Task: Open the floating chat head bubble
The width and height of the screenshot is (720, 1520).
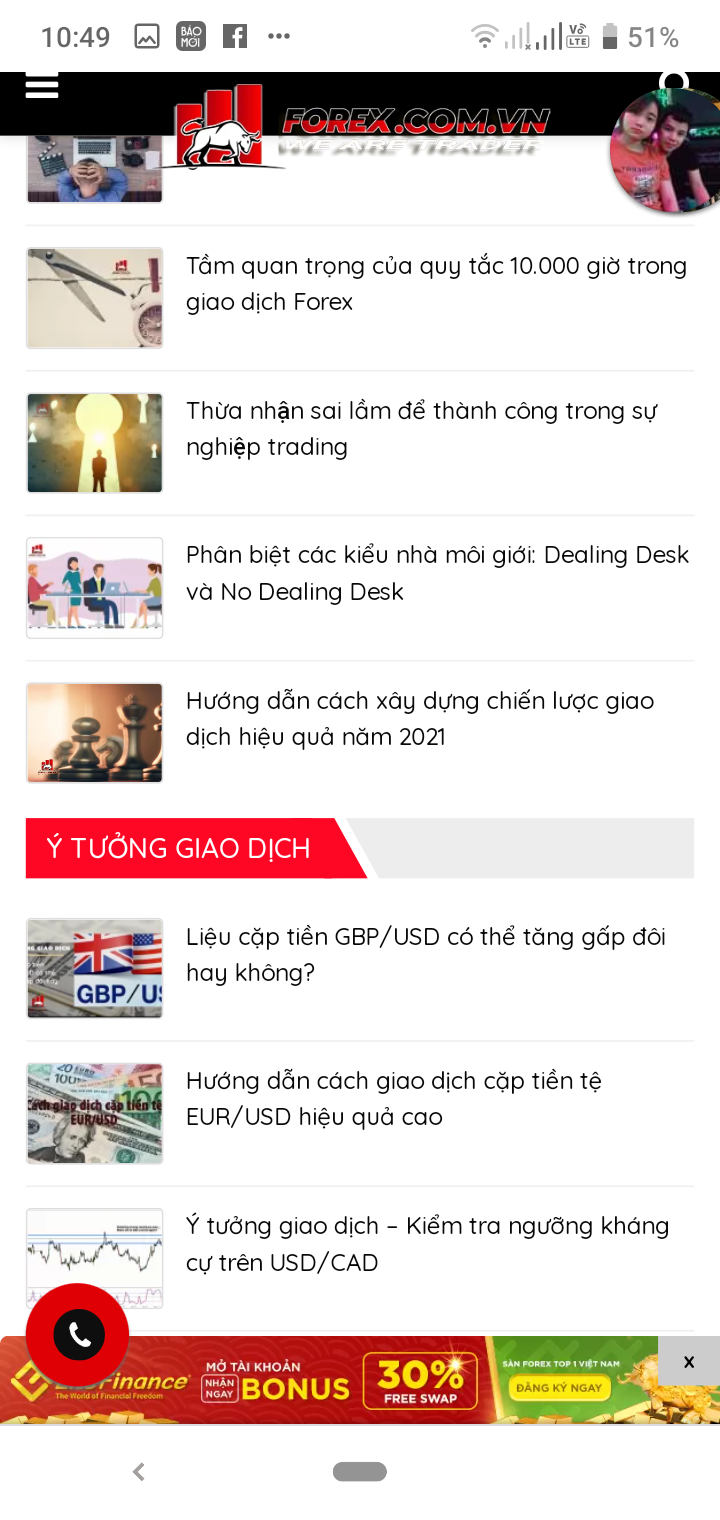Action: pyautogui.click(x=666, y=150)
